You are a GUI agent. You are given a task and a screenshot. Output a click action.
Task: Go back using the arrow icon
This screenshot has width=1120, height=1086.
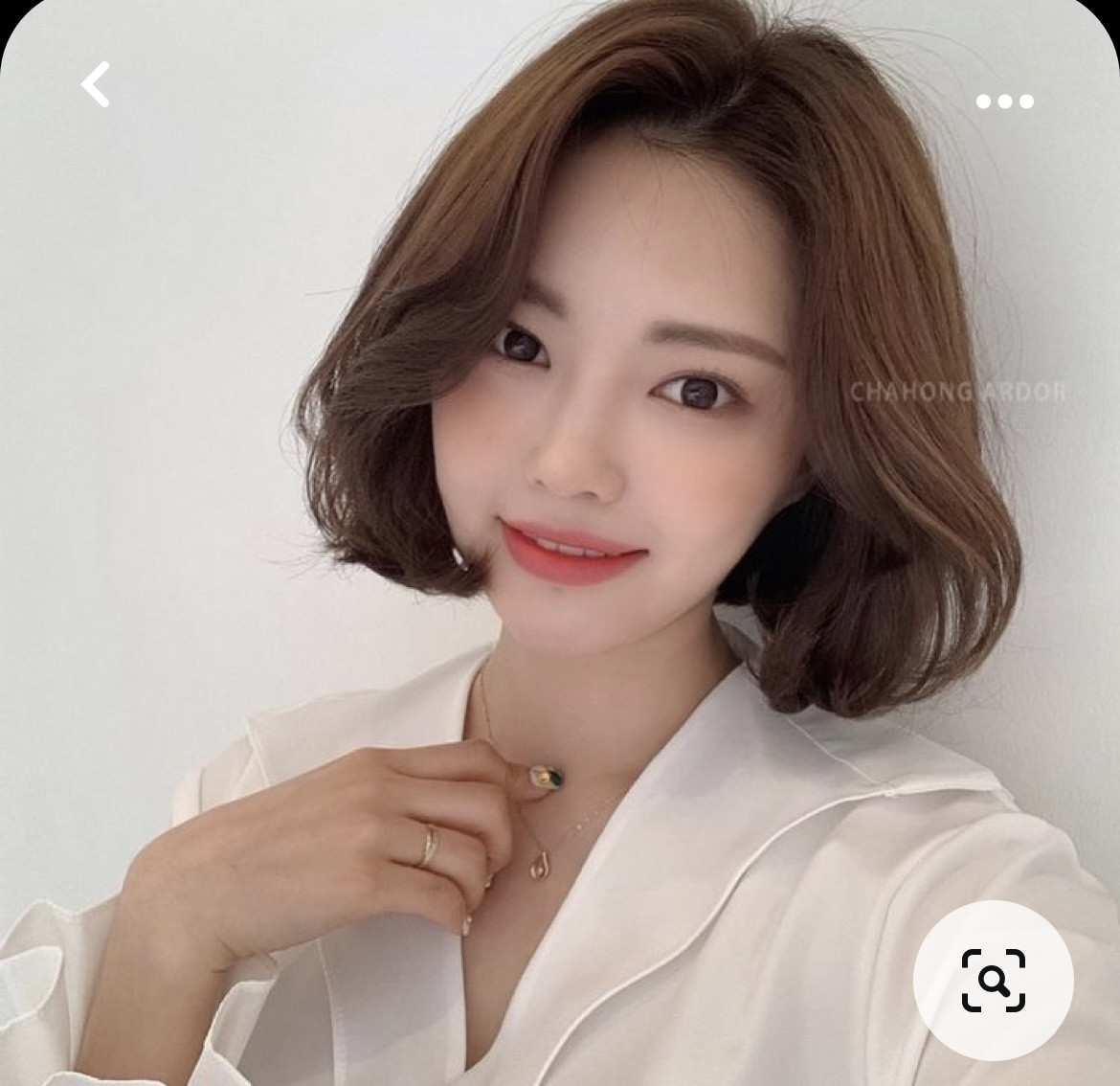coord(95,84)
